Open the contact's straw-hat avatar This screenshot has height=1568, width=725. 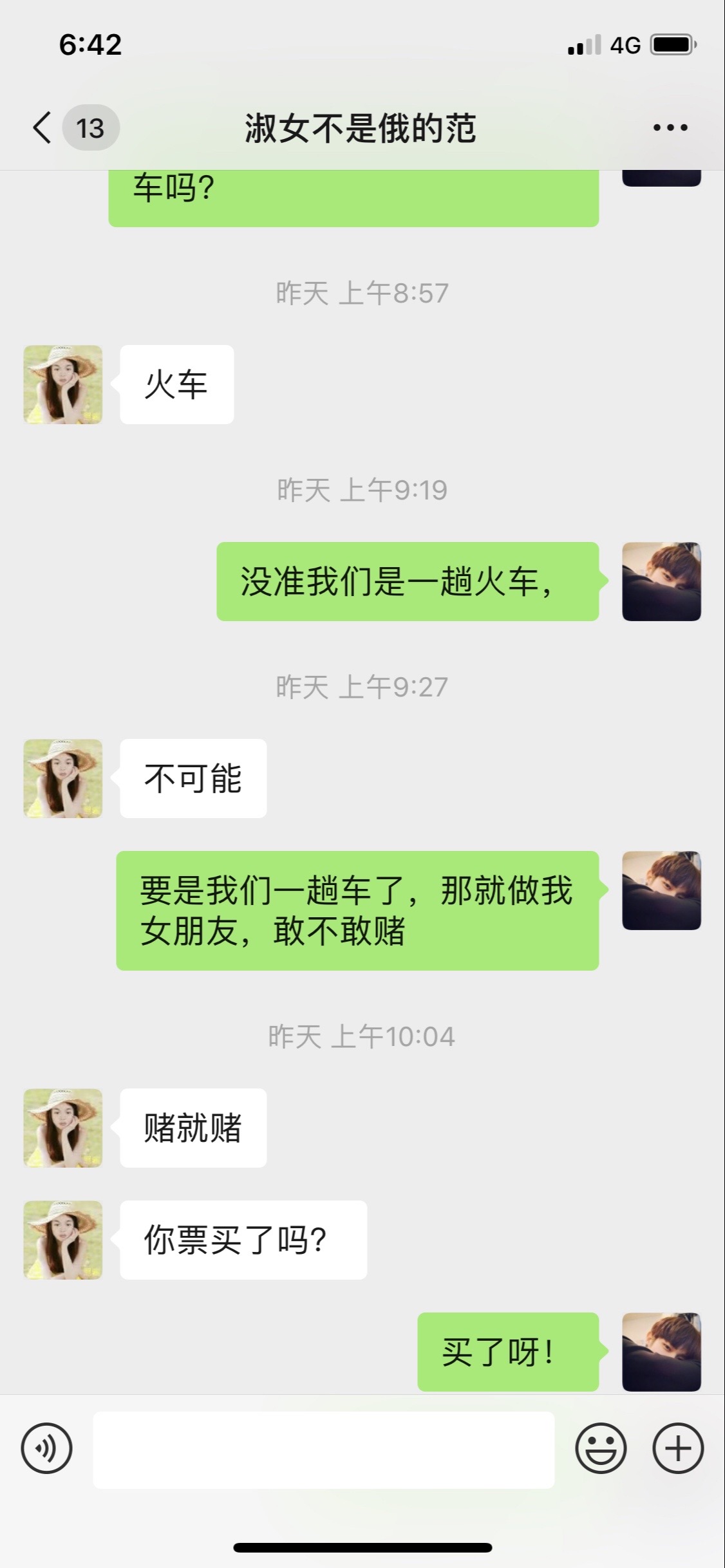(62, 383)
